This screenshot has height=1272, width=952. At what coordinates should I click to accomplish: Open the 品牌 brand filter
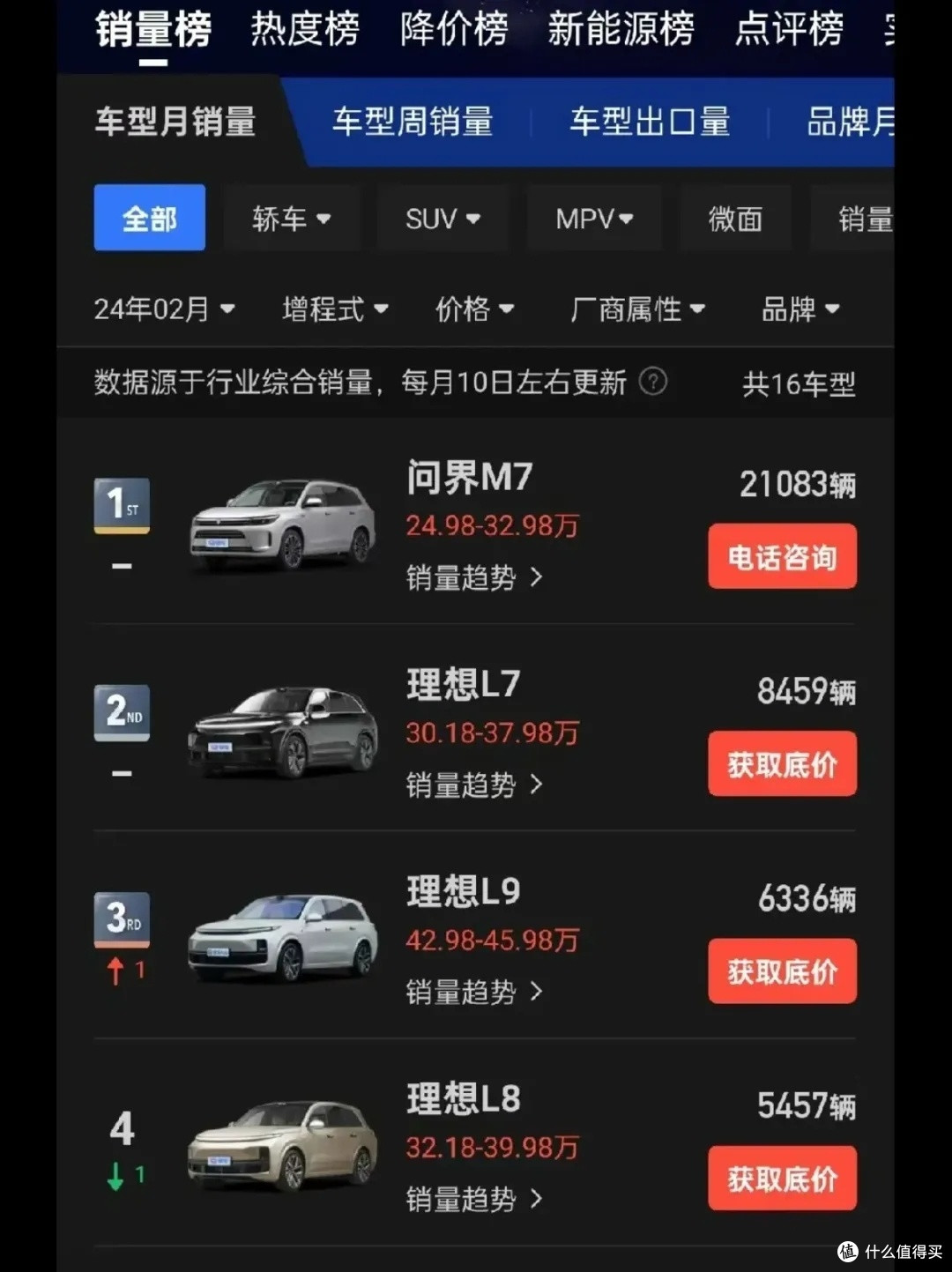tap(799, 309)
